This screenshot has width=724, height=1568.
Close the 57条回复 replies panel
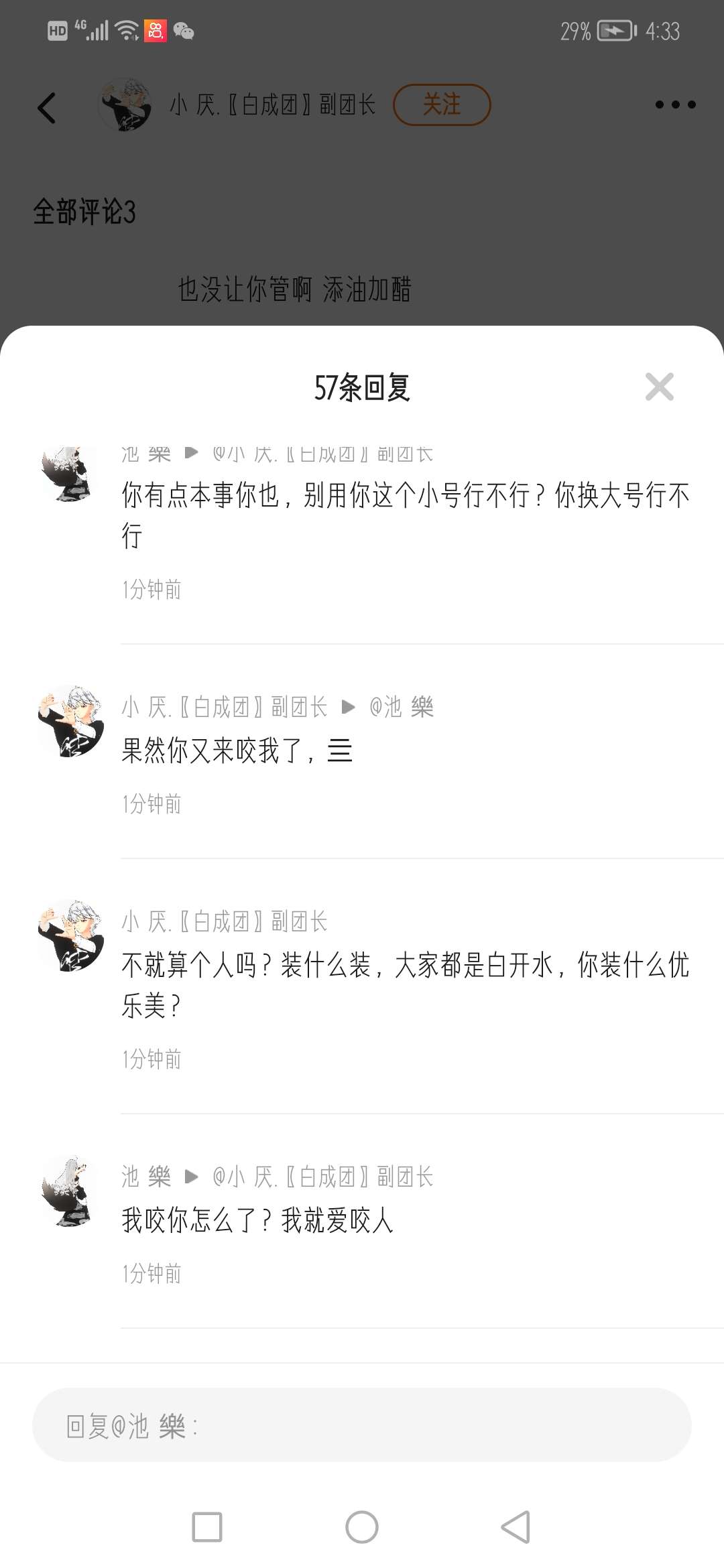click(x=659, y=387)
